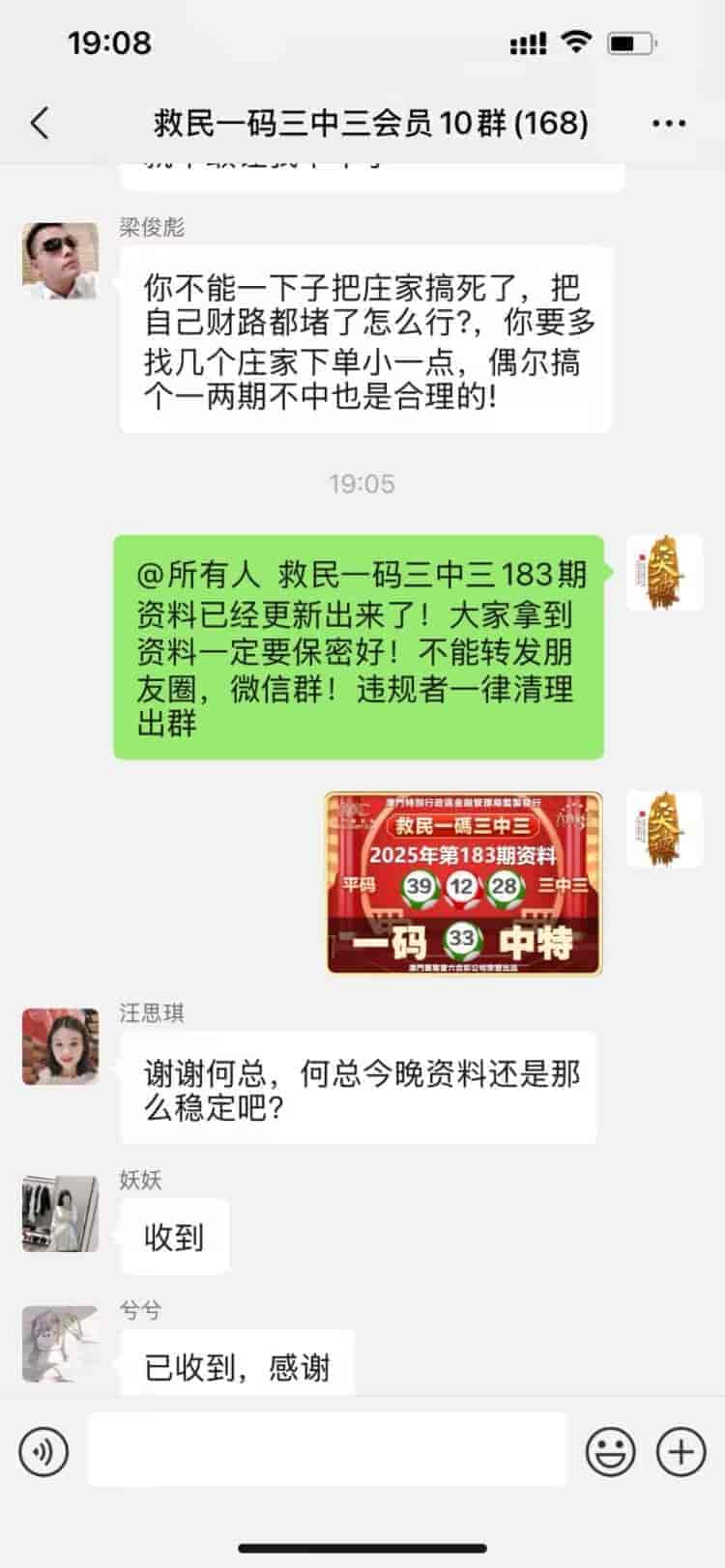Screen dimensions: 725x1568
Task: Open the group chat overflow menu
Action: [x=669, y=124]
